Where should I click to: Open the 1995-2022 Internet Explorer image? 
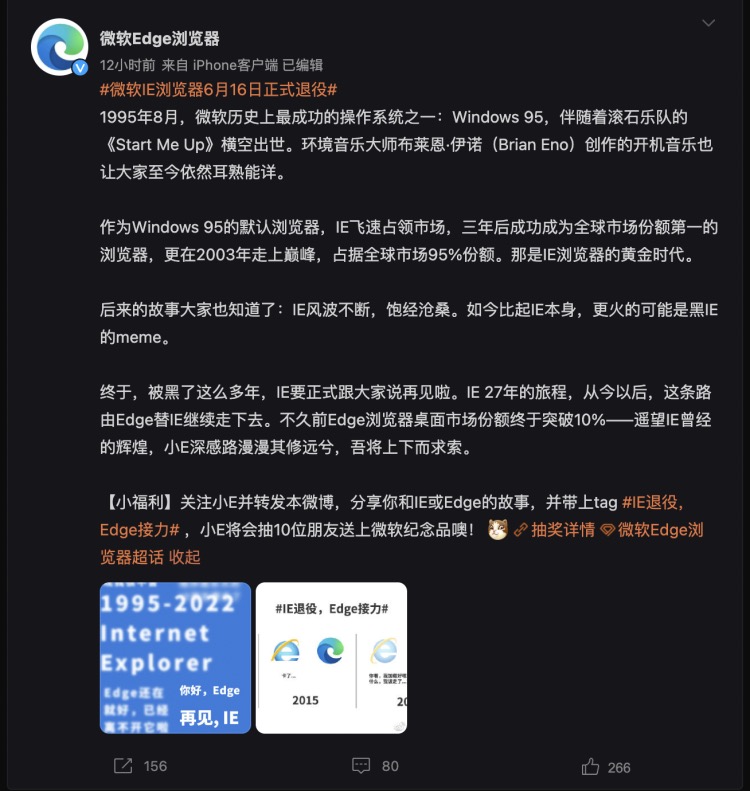coord(175,657)
